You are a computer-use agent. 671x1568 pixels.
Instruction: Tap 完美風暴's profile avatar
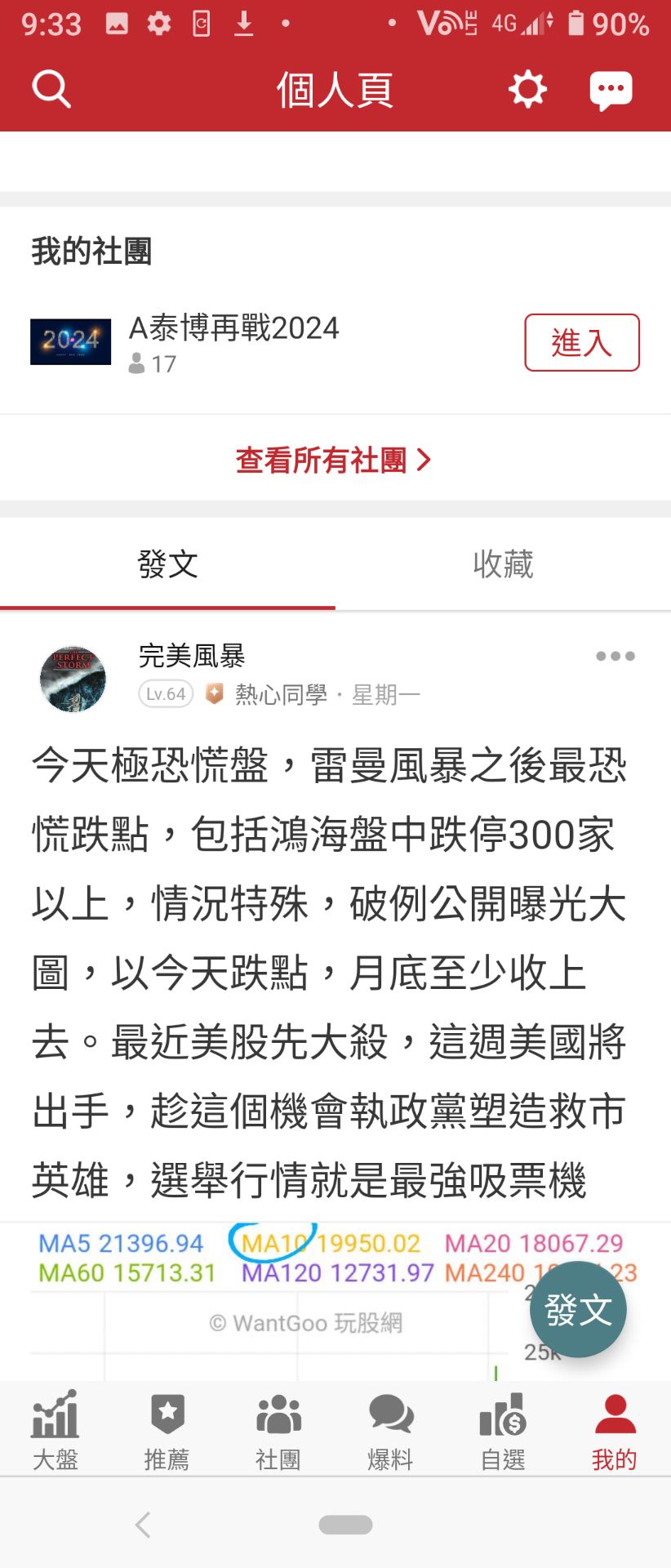pos(73,679)
